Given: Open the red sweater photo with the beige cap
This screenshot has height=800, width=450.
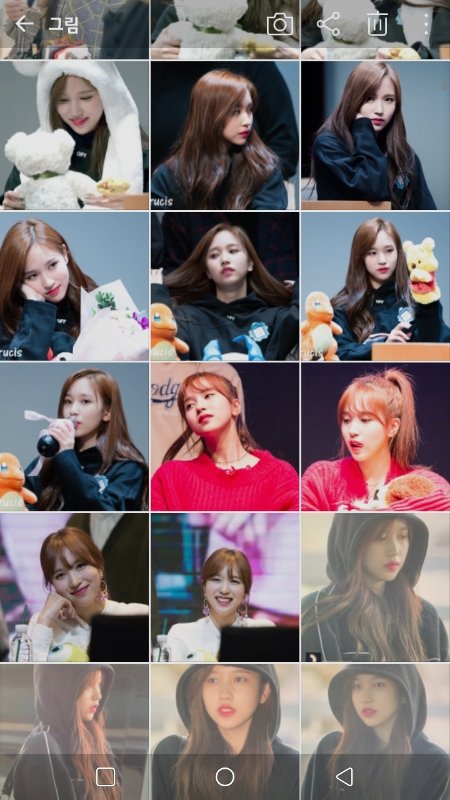Looking at the screenshot, I should [225, 437].
